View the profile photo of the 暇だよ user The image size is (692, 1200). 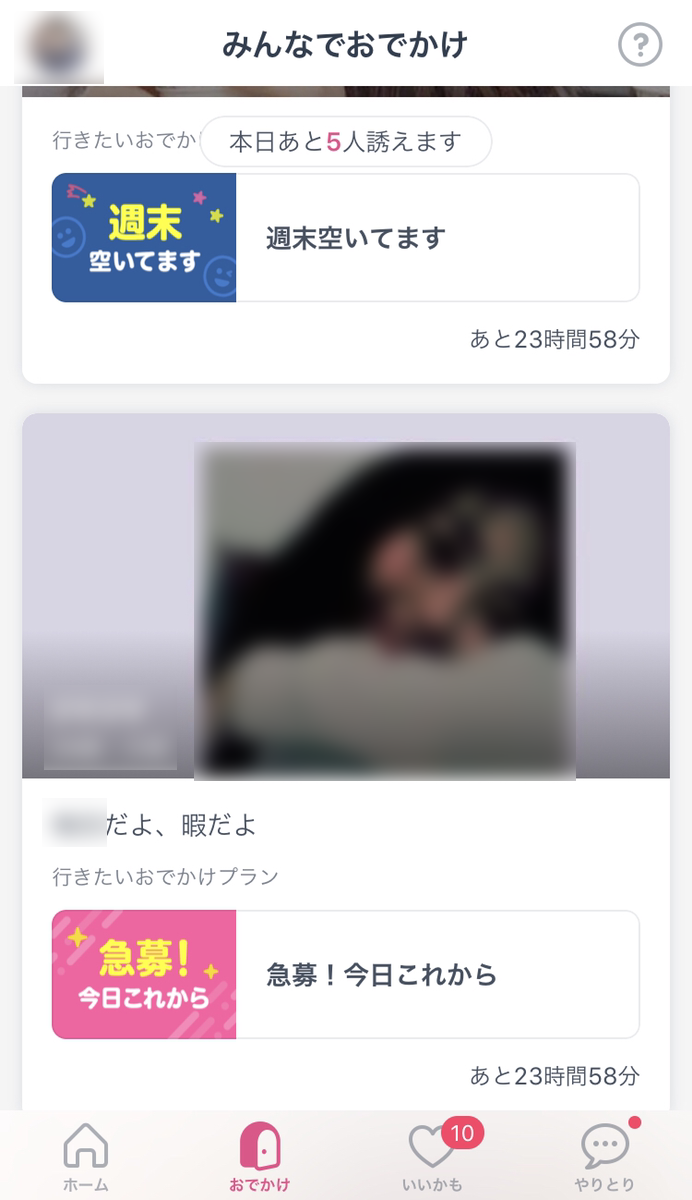pos(384,610)
